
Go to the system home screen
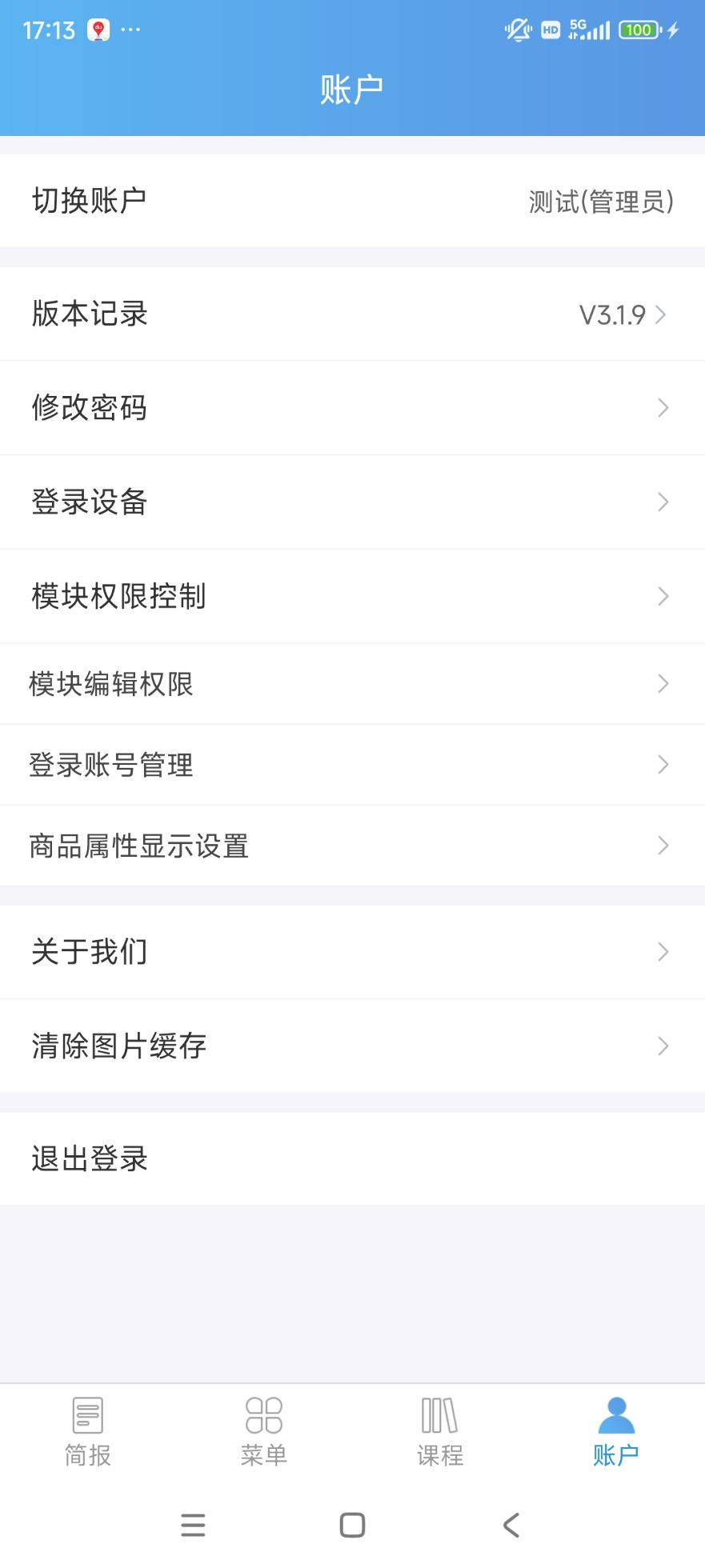click(352, 1525)
